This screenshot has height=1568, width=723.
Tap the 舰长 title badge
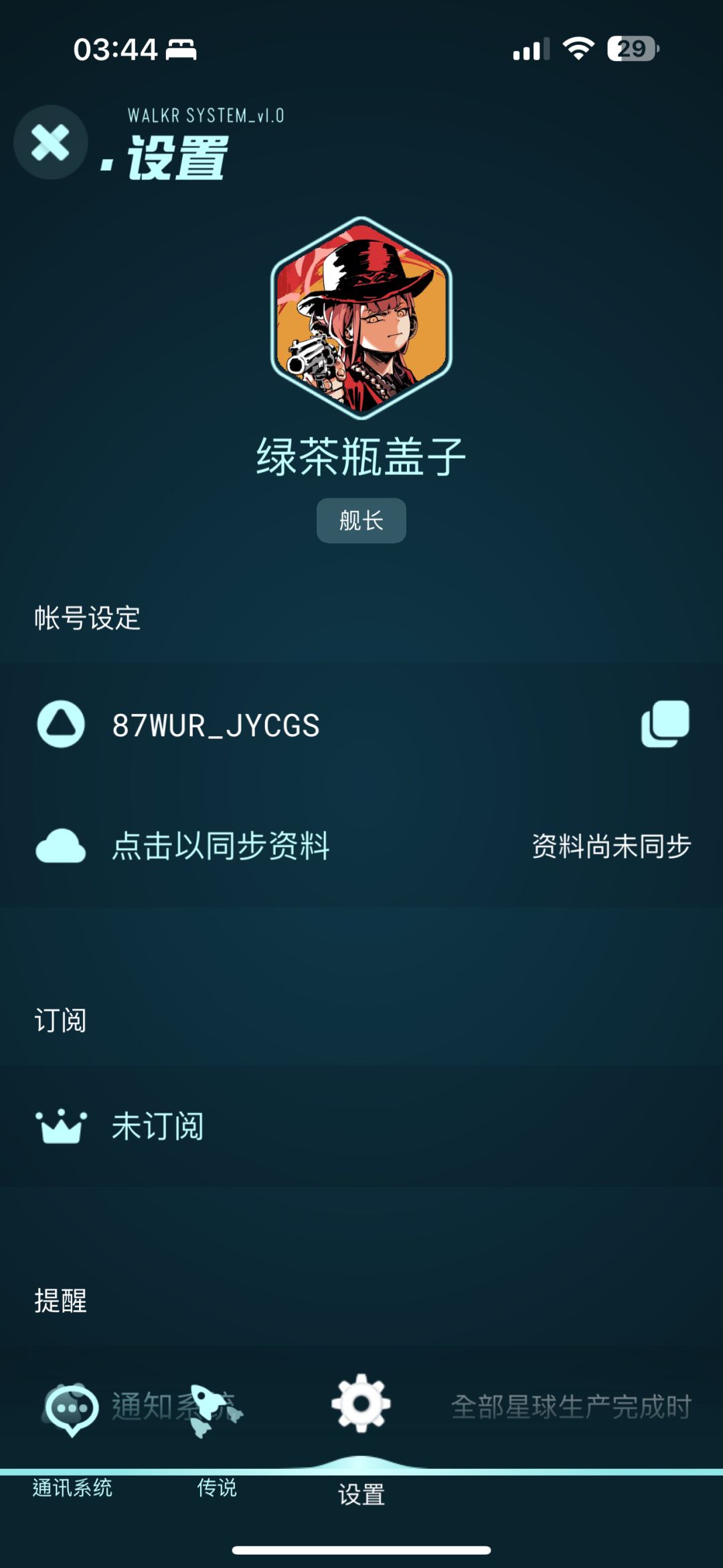click(361, 520)
